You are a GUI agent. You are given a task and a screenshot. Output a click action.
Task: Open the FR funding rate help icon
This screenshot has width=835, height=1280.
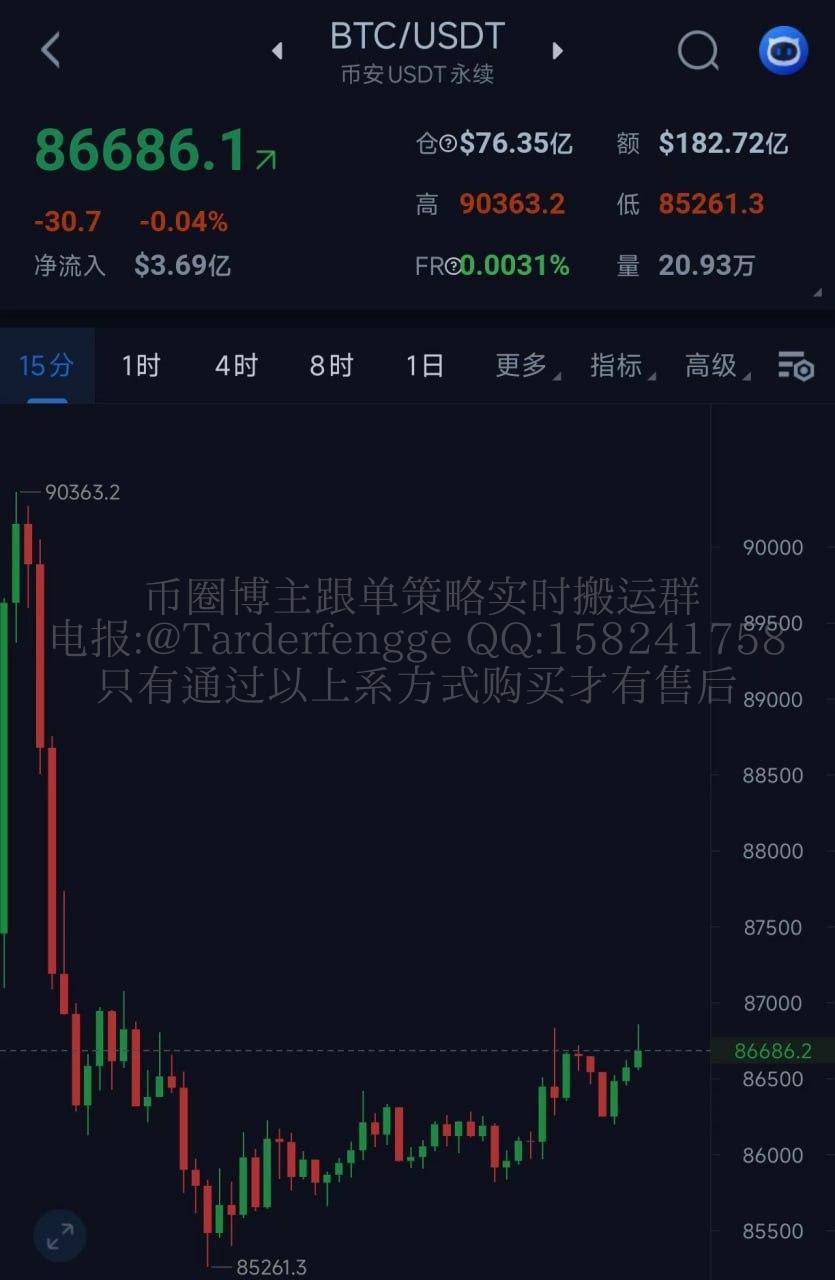[x=453, y=266]
